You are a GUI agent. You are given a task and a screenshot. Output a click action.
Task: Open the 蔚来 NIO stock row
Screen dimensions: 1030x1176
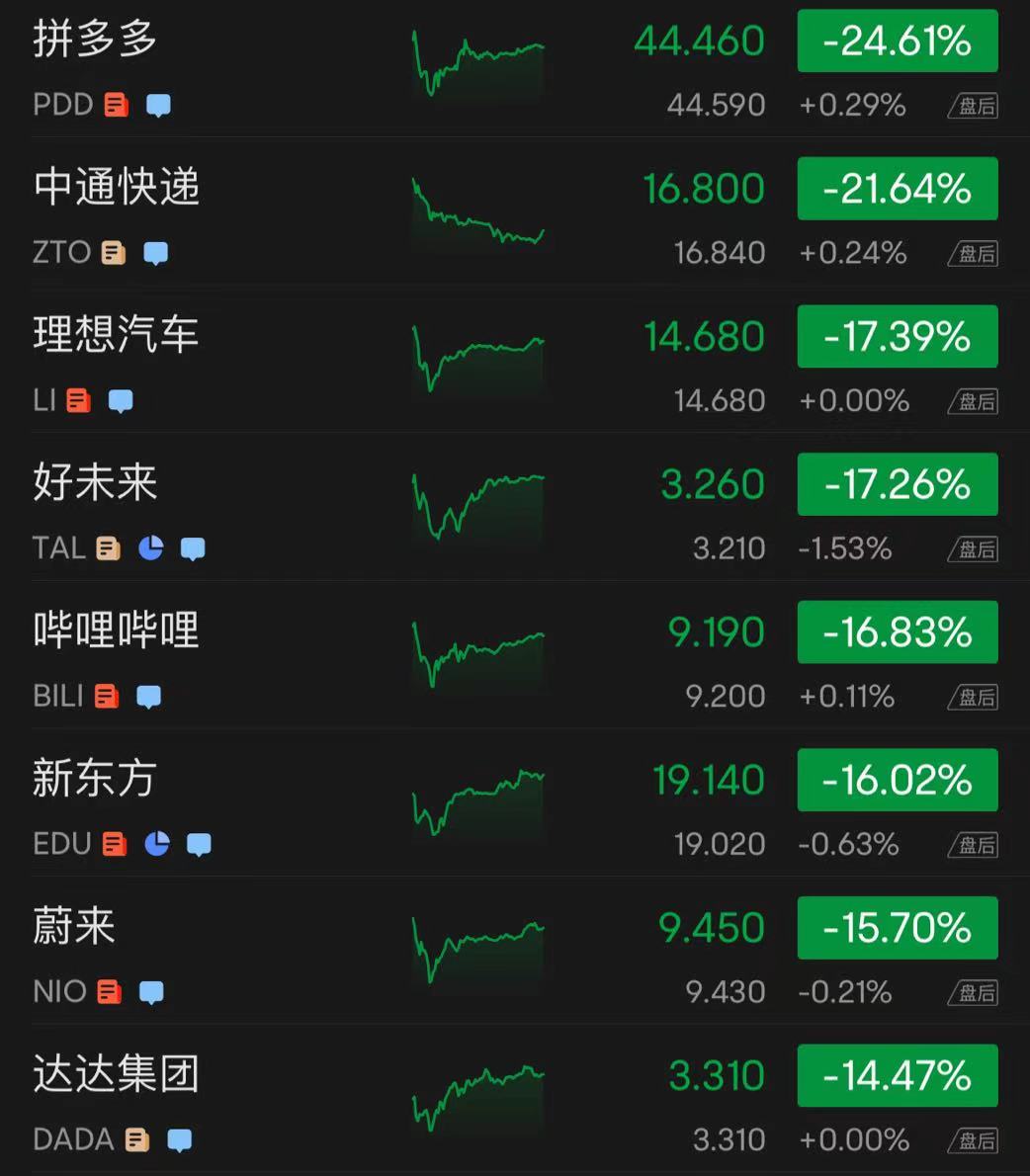[x=74, y=927]
